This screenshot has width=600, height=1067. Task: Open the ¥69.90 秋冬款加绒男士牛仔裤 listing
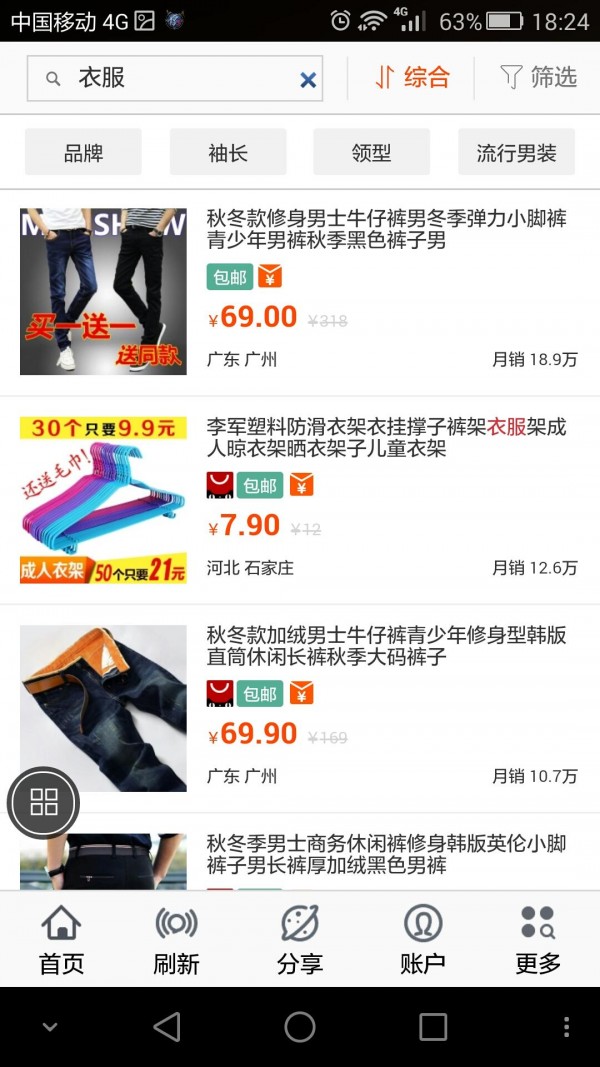(x=385, y=646)
